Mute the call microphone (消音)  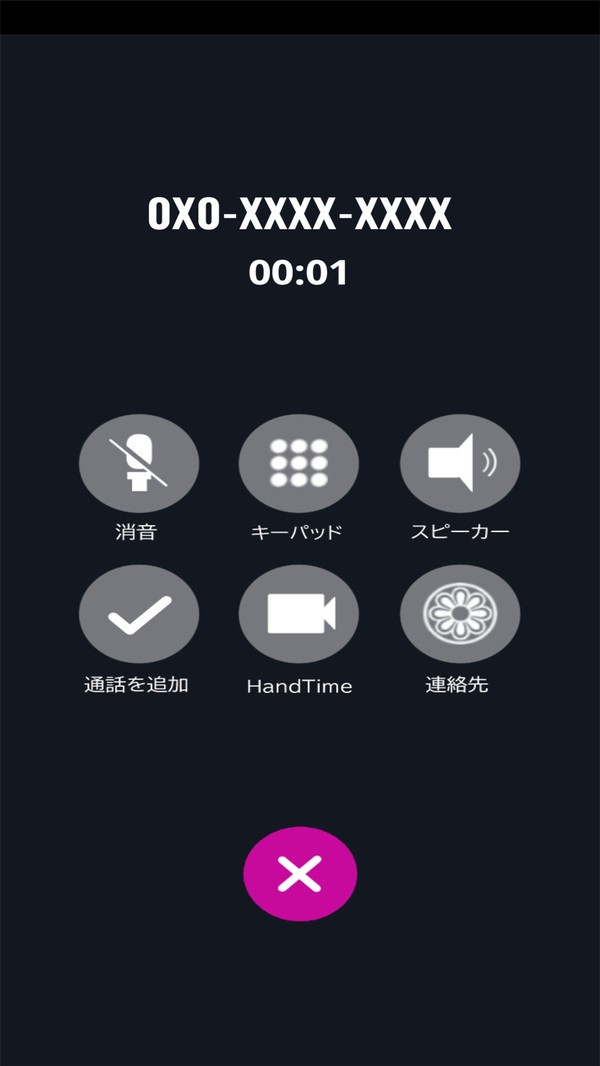[x=138, y=464]
